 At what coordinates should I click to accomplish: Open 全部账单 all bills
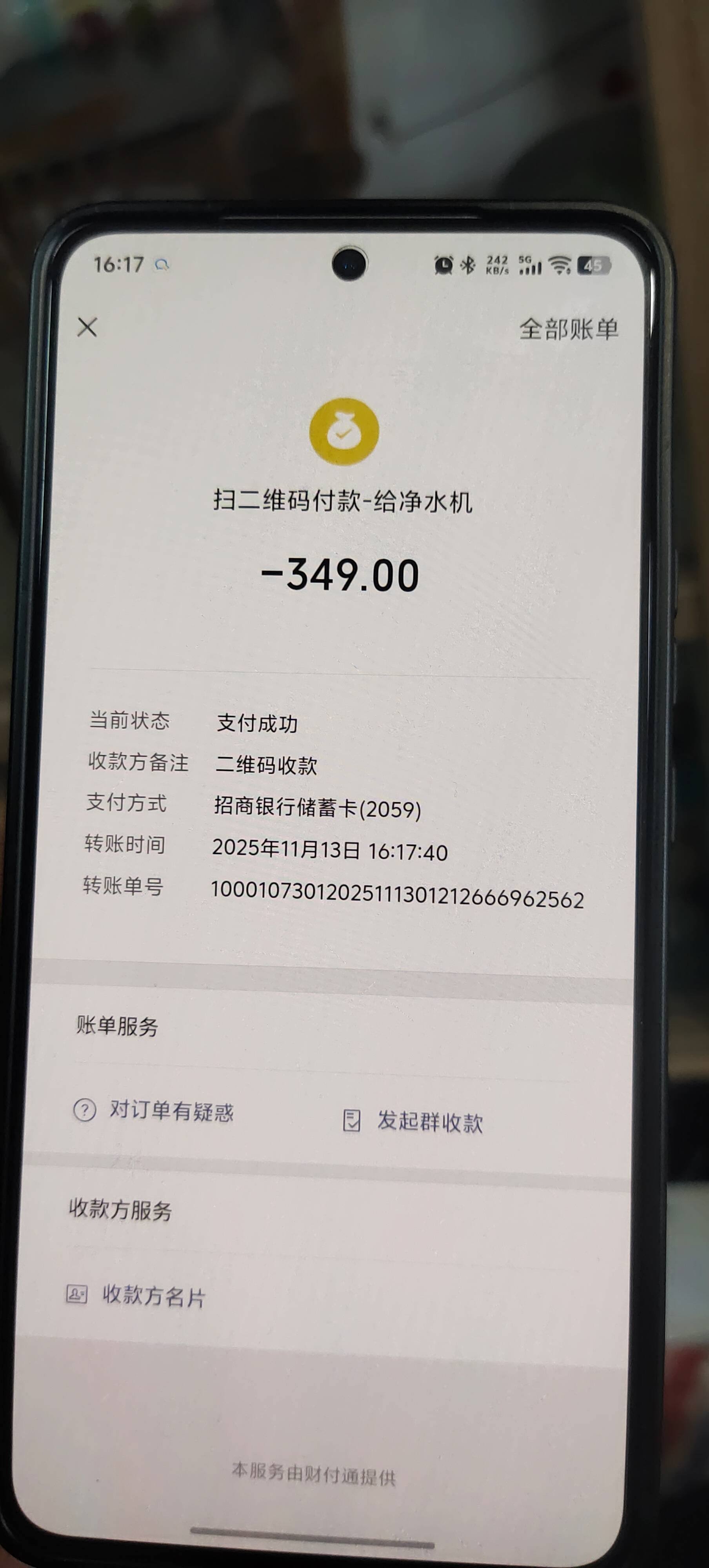568,329
